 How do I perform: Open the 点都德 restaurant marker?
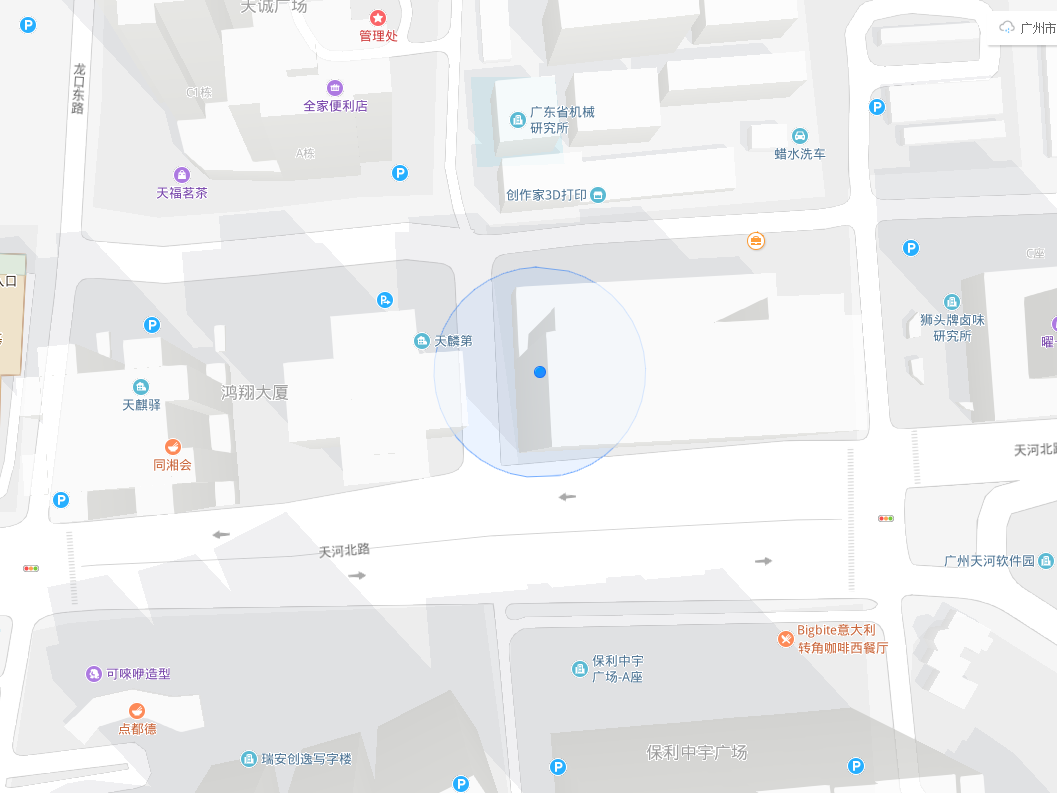[x=137, y=711]
